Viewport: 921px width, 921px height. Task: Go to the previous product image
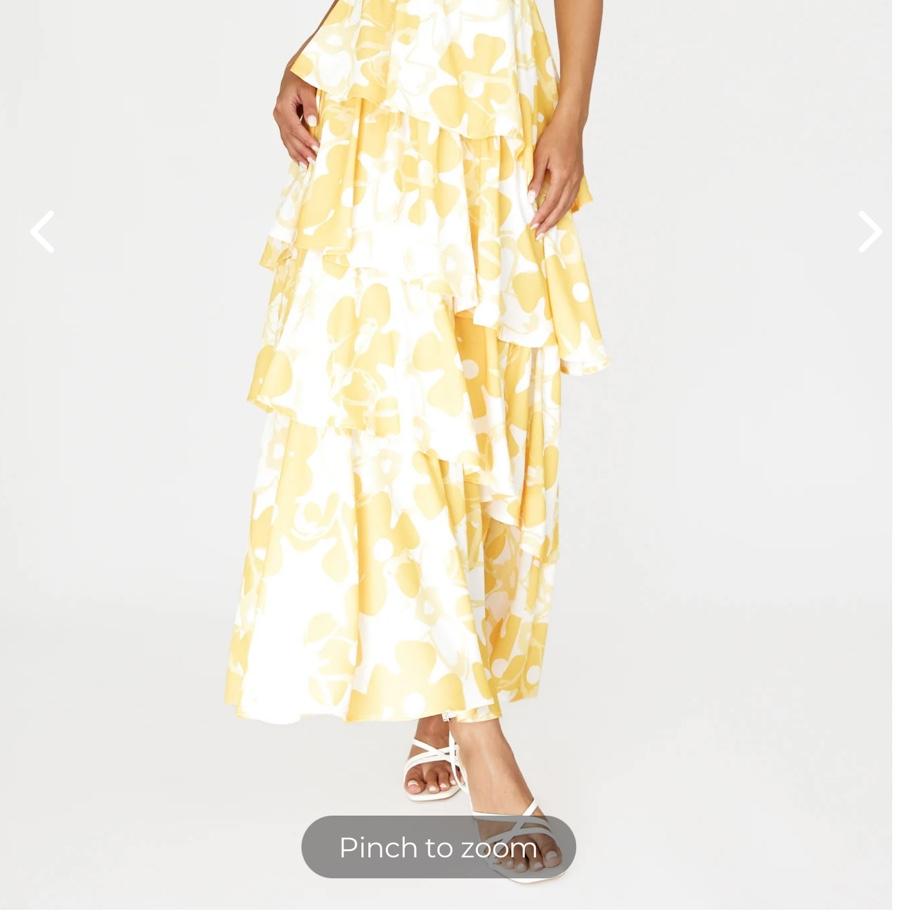pos(42,232)
